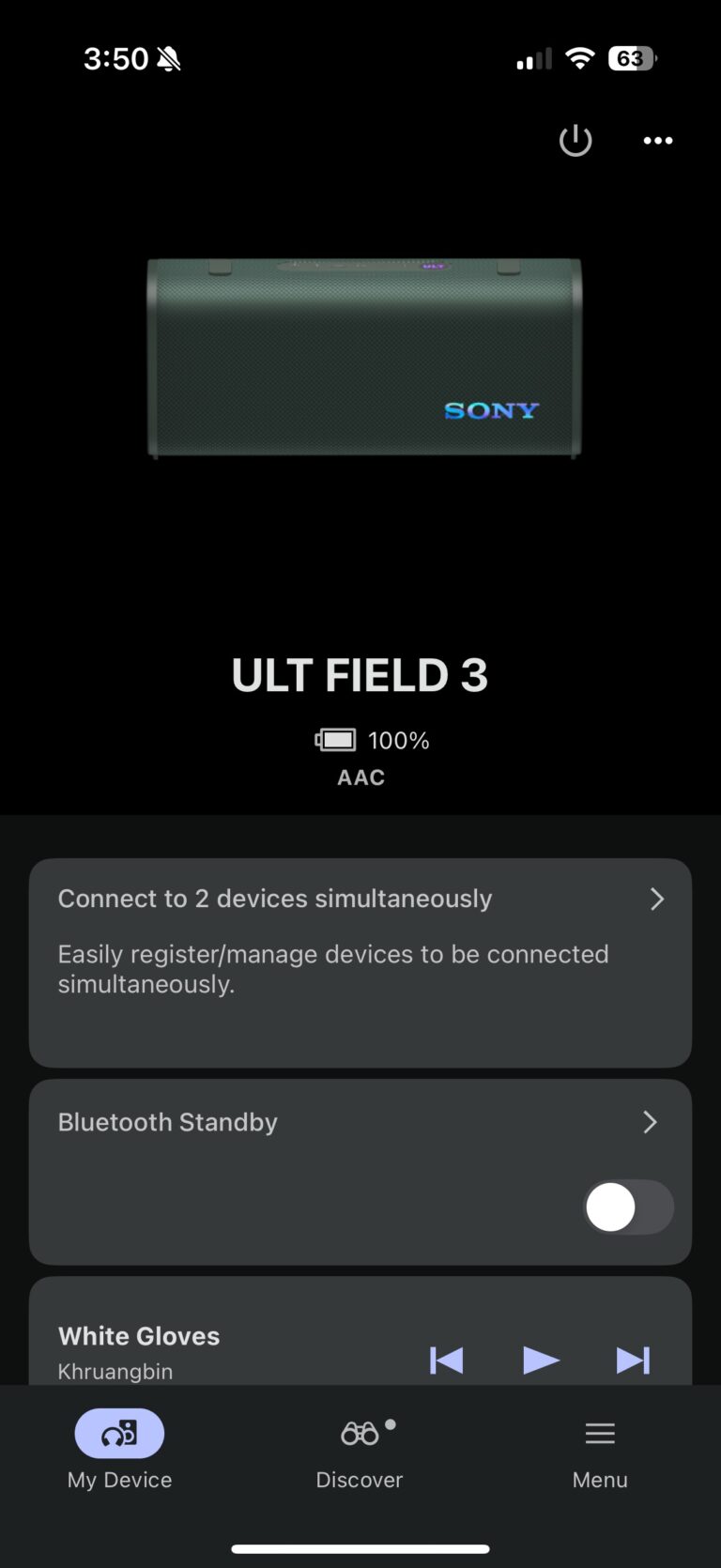Open the three-dot options menu
Screen dimensions: 721x1568
657,140
